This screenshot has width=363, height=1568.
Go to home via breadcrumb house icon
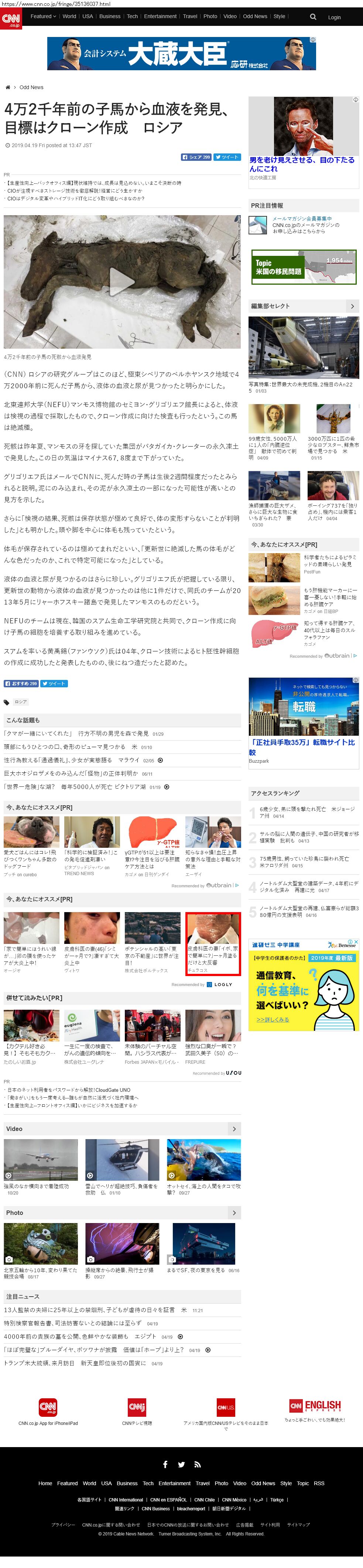click(8, 87)
